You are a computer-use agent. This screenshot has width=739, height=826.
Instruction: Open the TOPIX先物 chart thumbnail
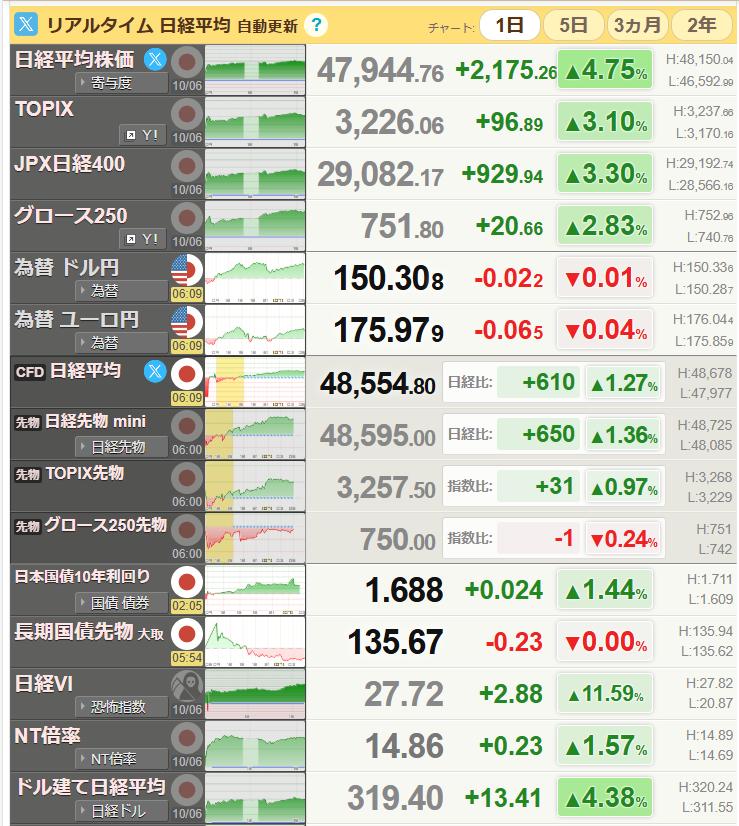[x=255, y=486]
